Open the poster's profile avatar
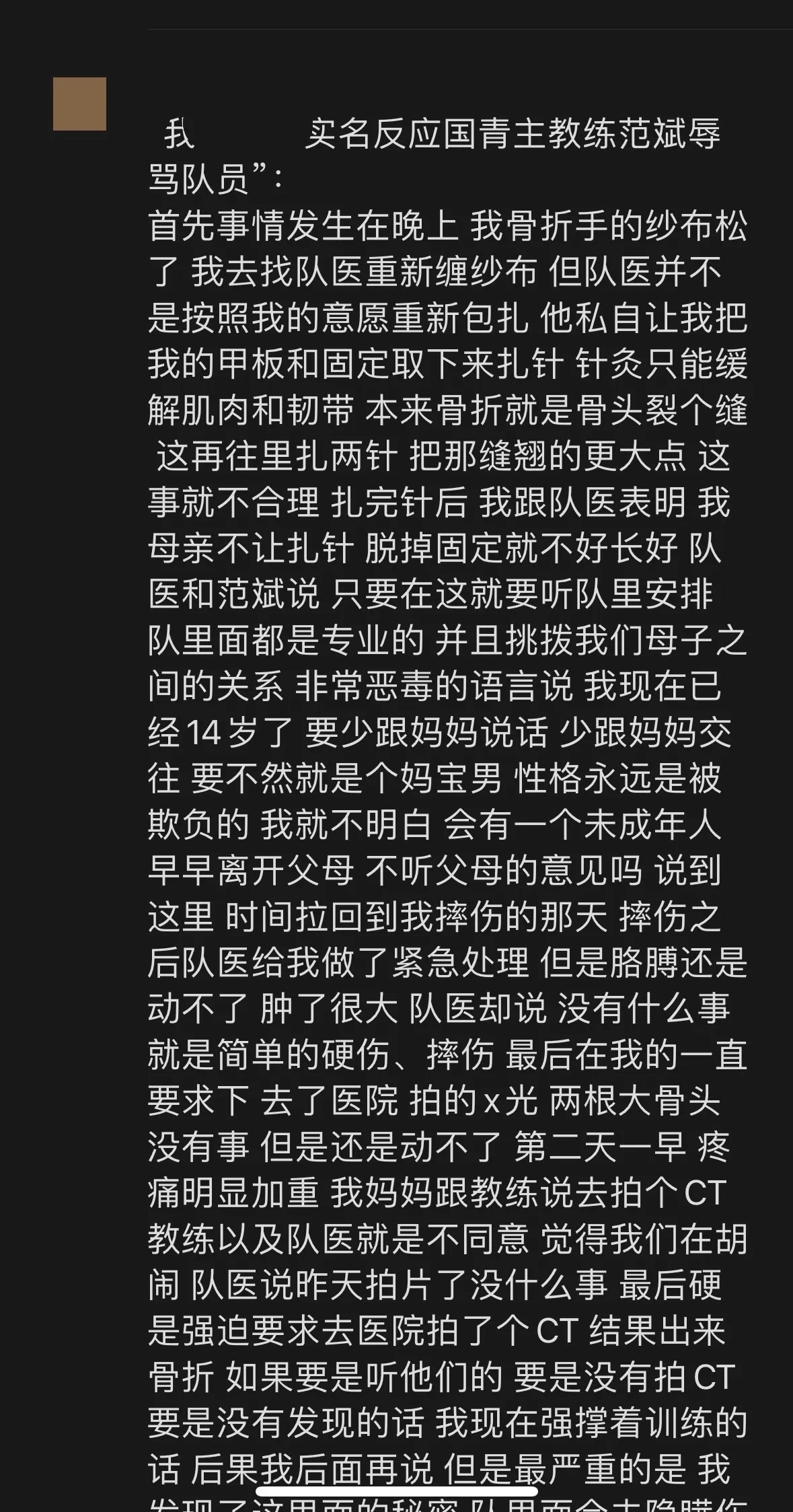The height and width of the screenshot is (1512, 793). 79,104
